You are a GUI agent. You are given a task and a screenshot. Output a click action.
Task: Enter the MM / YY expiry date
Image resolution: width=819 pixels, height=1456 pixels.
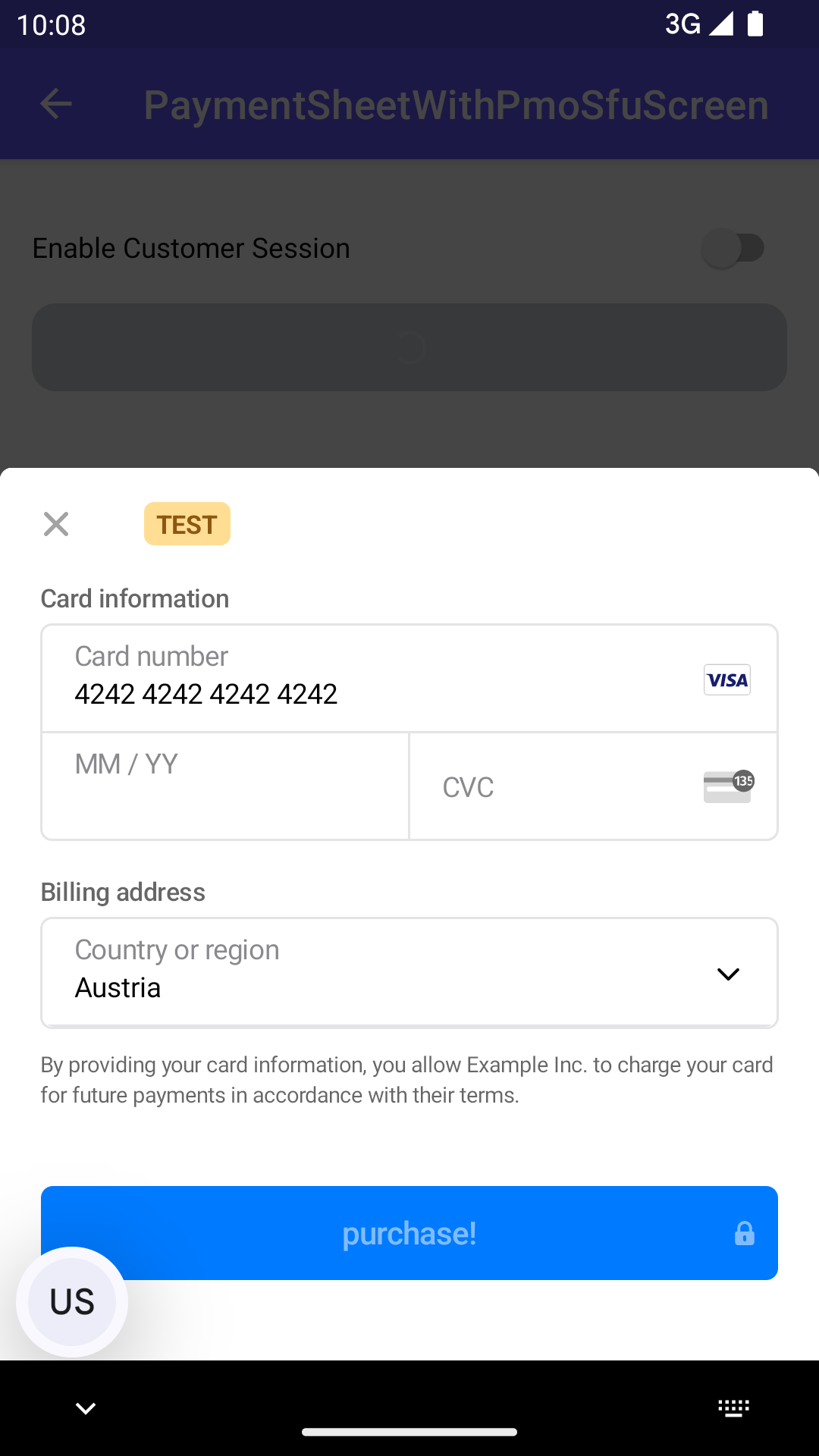tap(225, 786)
